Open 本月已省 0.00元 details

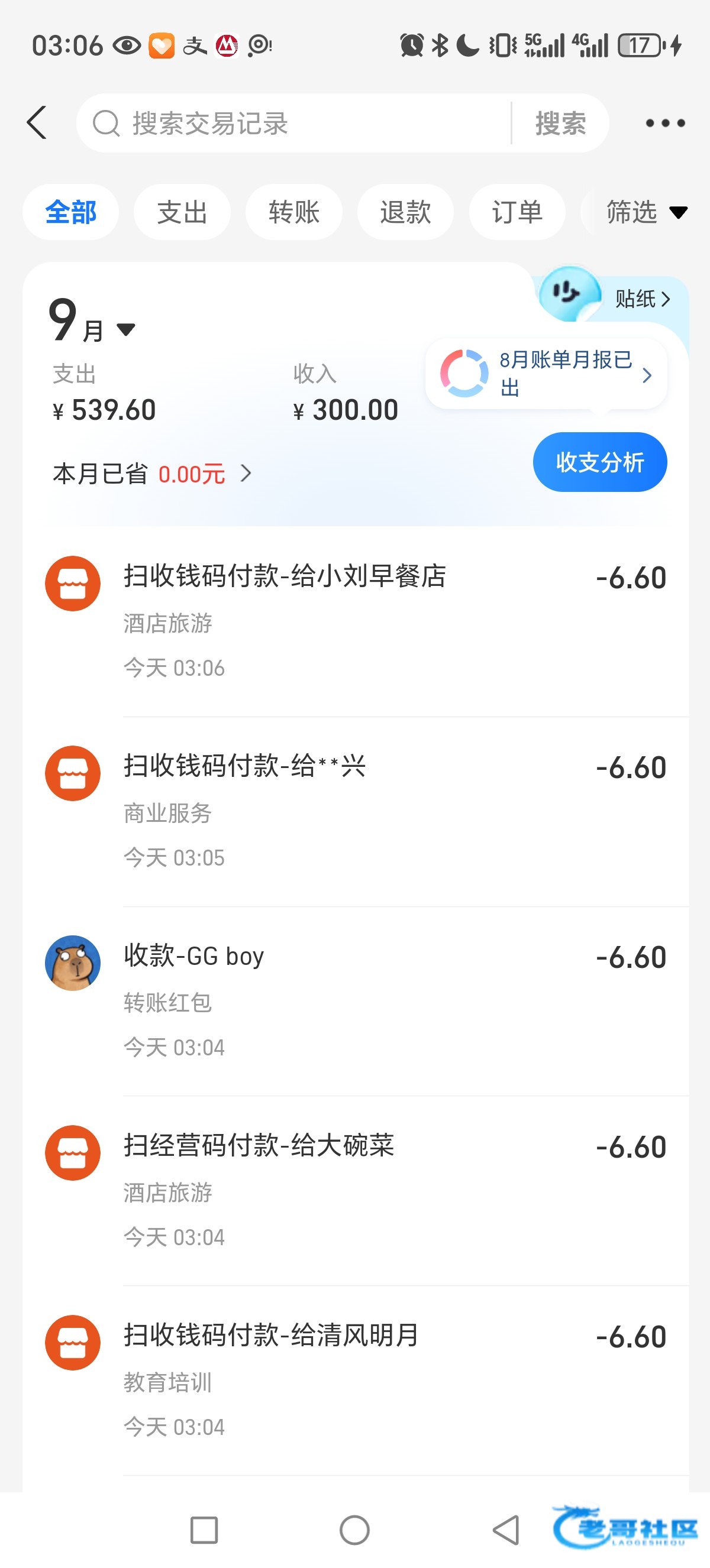[152, 474]
